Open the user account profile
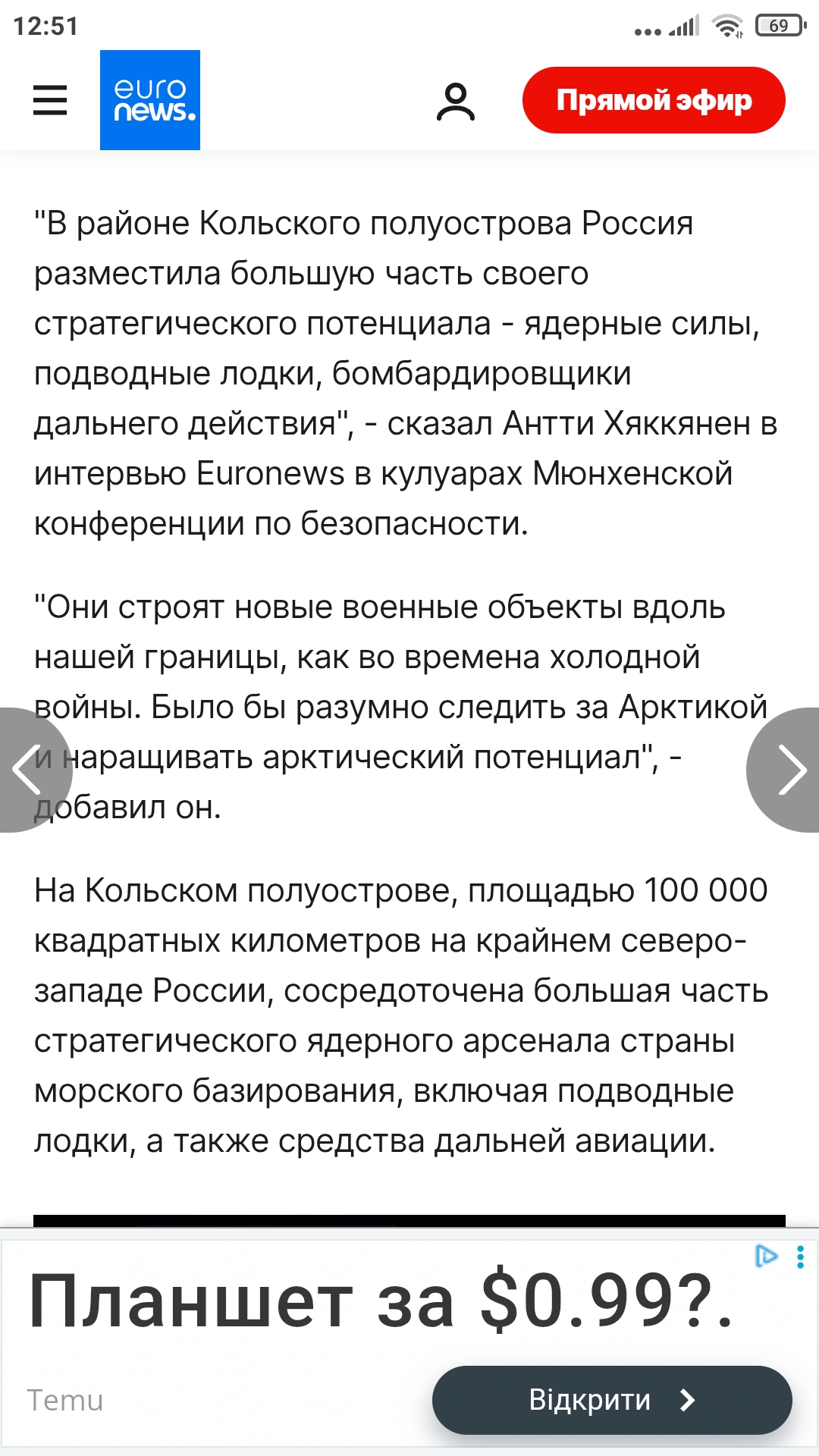The height and width of the screenshot is (1456, 819). 456,102
